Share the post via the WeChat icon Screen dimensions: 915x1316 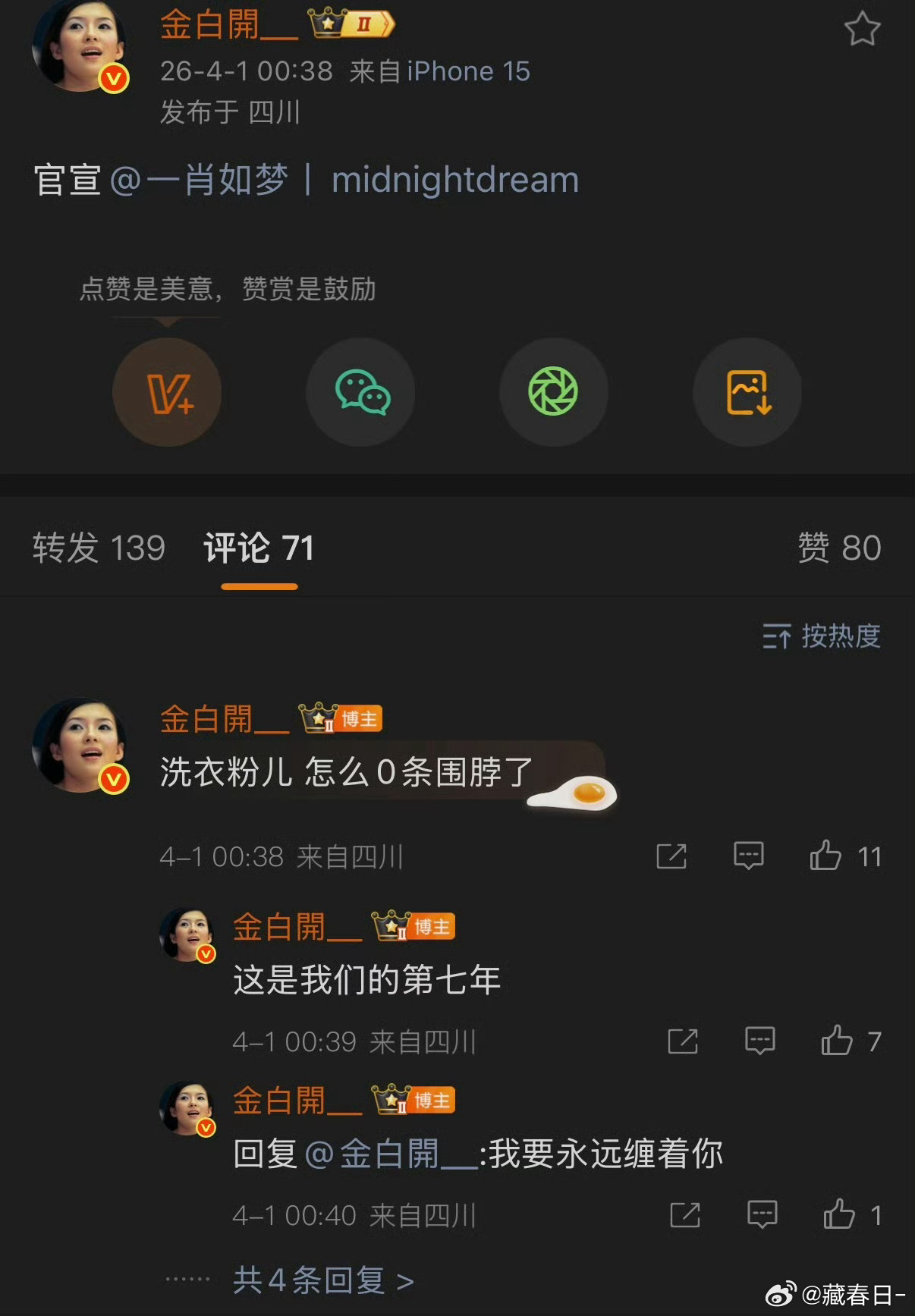pyautogui.click(x=360, y=391)
